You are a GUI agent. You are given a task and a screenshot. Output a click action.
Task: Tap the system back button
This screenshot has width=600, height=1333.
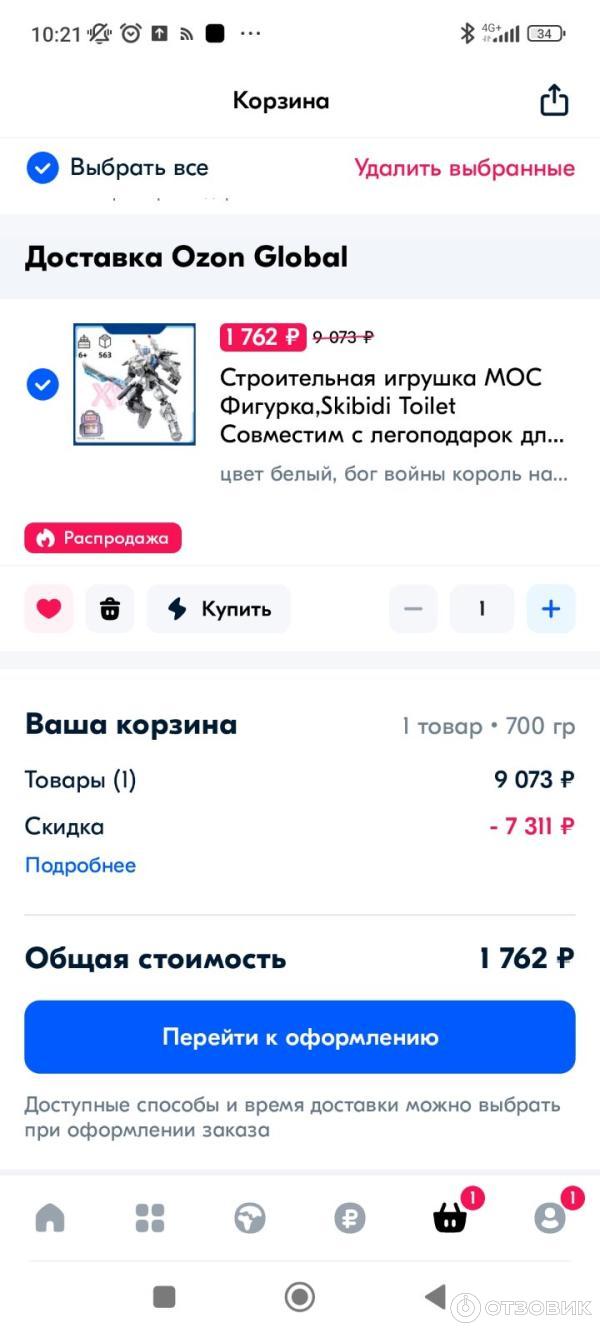435,1297
